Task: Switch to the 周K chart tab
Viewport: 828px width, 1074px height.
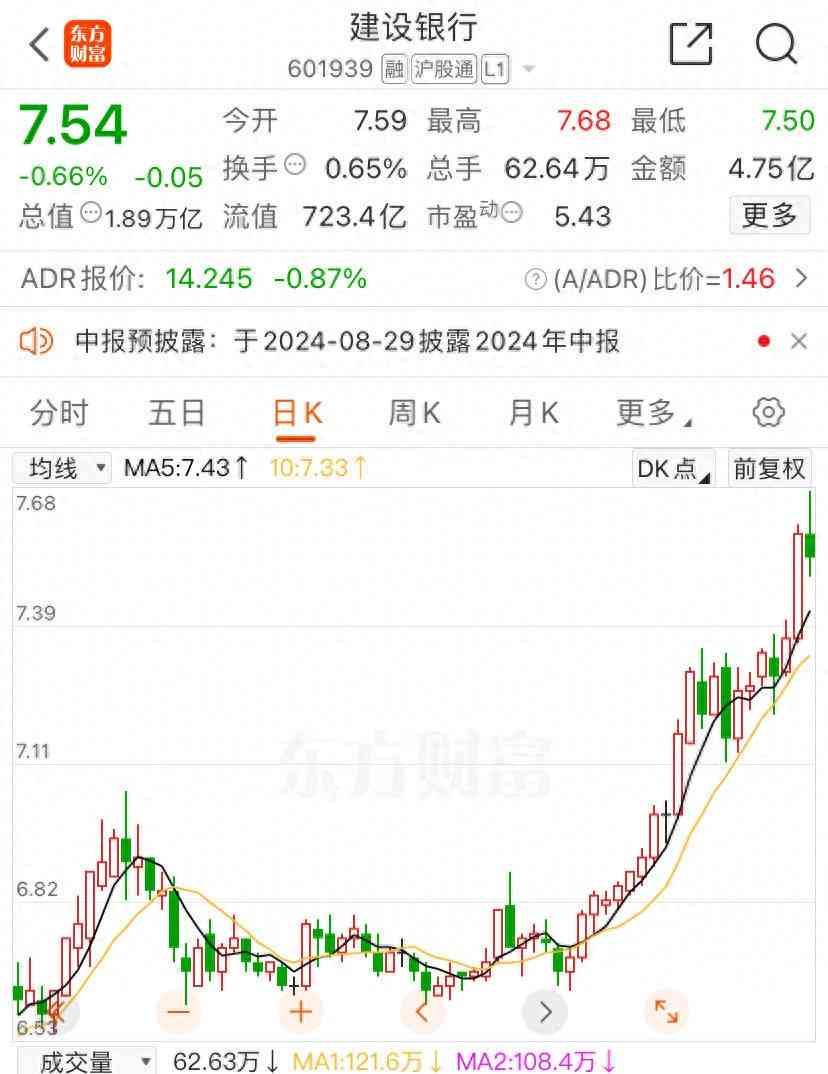Action: coord(414,412)
